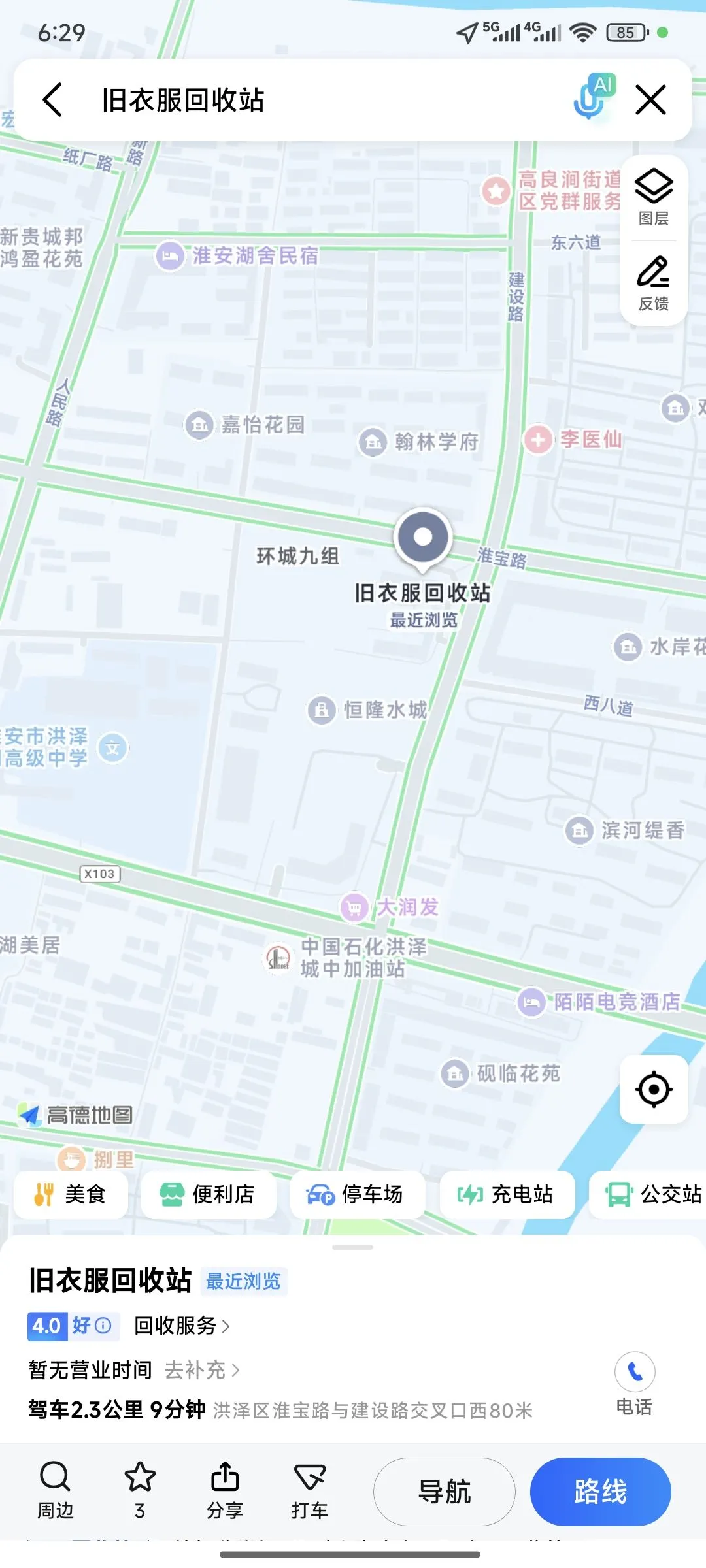Image resolution: width=706 pixels, height=1568 pixels.
Task: Go back from the search result
Action: point(53,100)
